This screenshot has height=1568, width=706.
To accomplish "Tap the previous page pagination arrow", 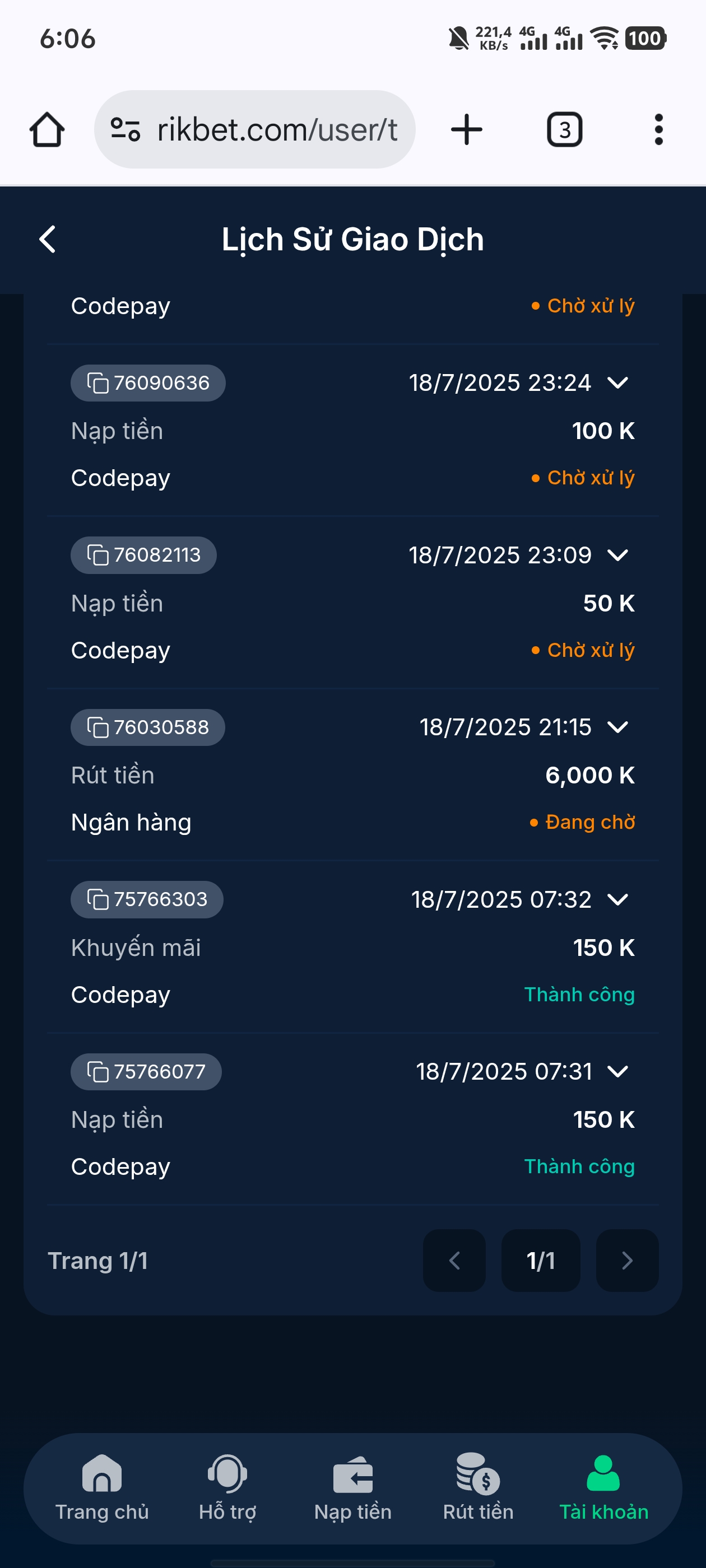I will click(x=454, y=1261).
